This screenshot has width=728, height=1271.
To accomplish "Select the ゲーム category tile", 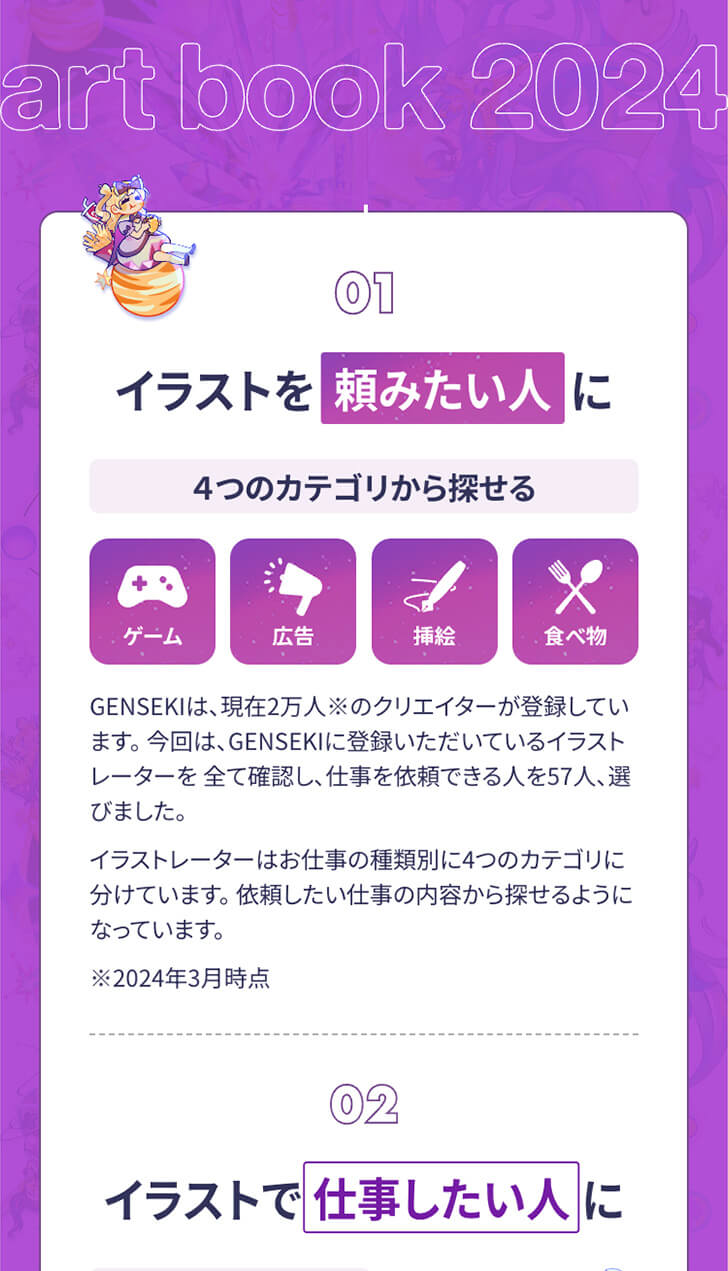I will [x=152, y=601].
